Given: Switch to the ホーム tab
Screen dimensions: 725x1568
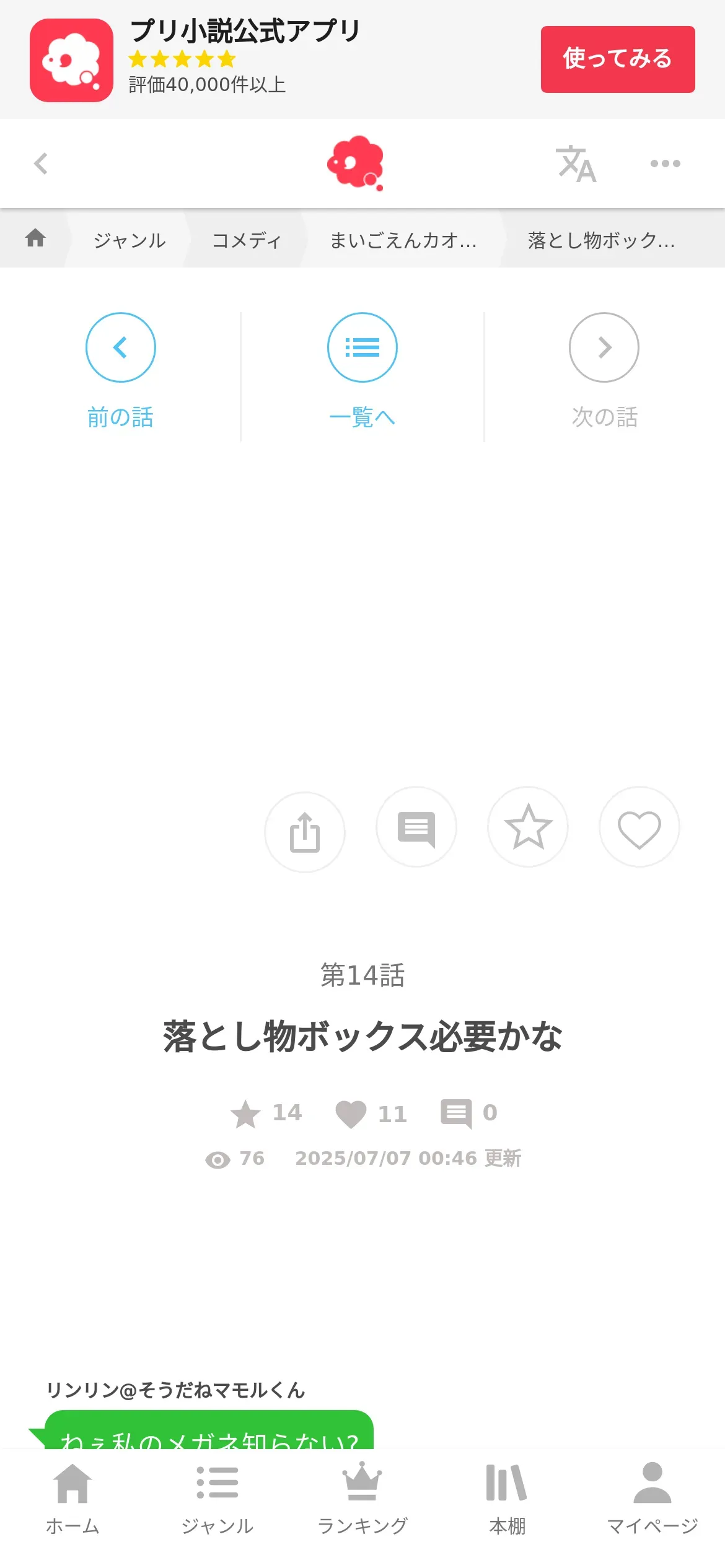Looking at the screenshot, I should (72, 1498).
